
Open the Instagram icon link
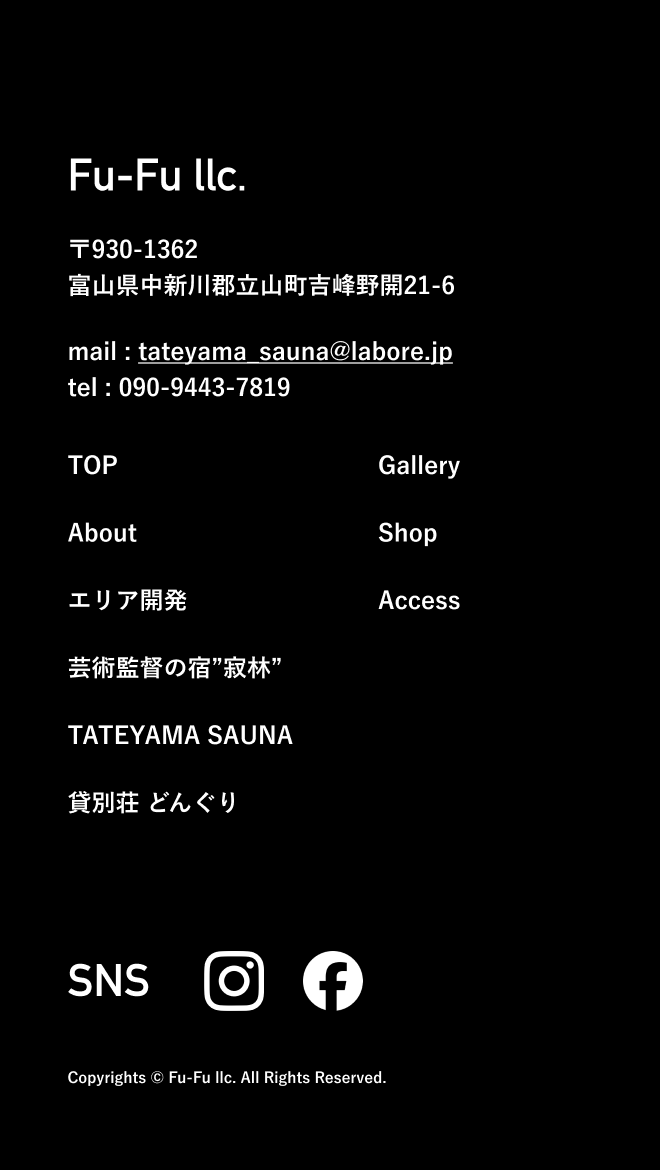(234, 981)
